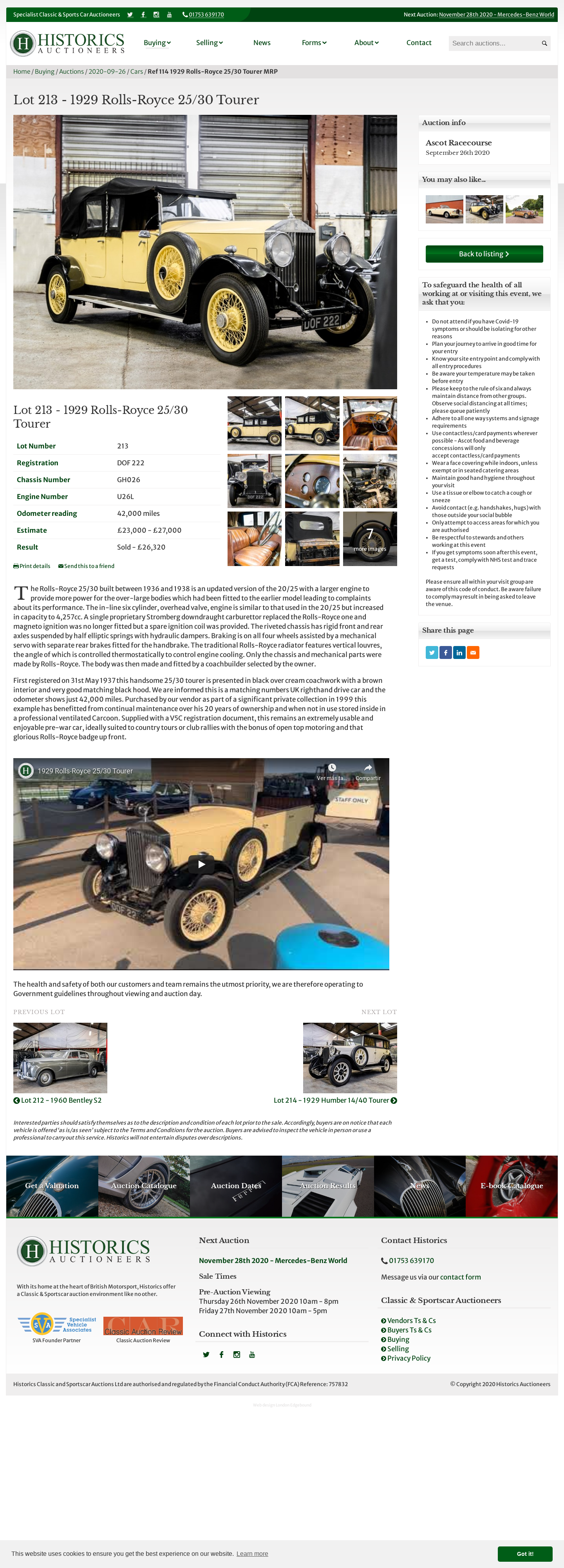The height and width of the screenshot is (1568, 564).
Task: Go to Auctions breadcrumb link
Action: pyautogui.click(x=71, y=72)
